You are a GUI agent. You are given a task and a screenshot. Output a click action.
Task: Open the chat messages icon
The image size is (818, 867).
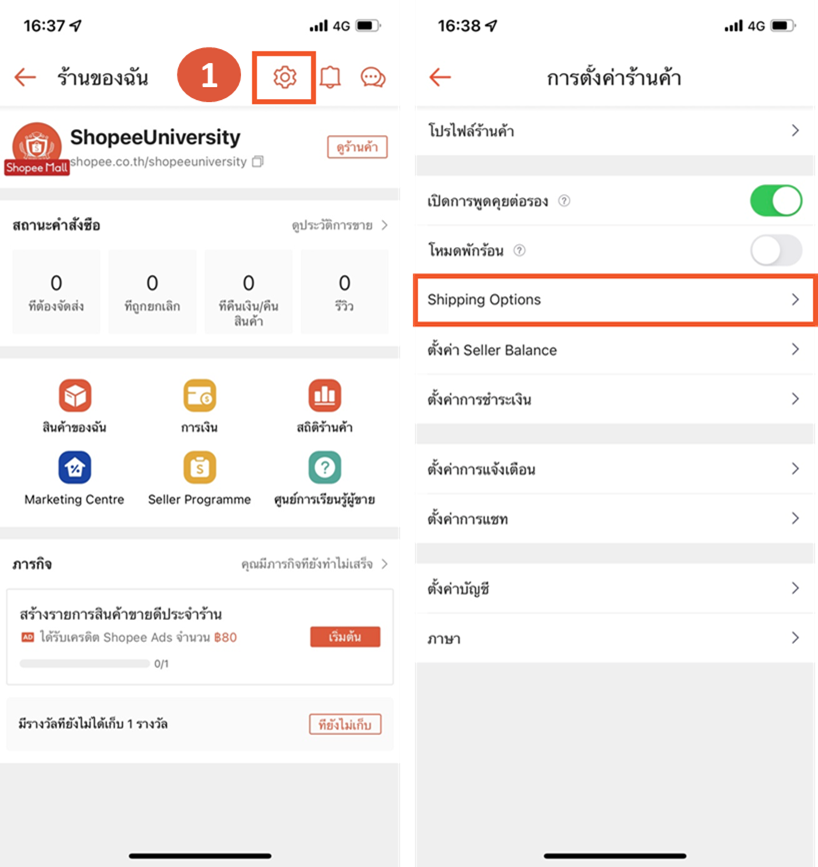[373, 77]
